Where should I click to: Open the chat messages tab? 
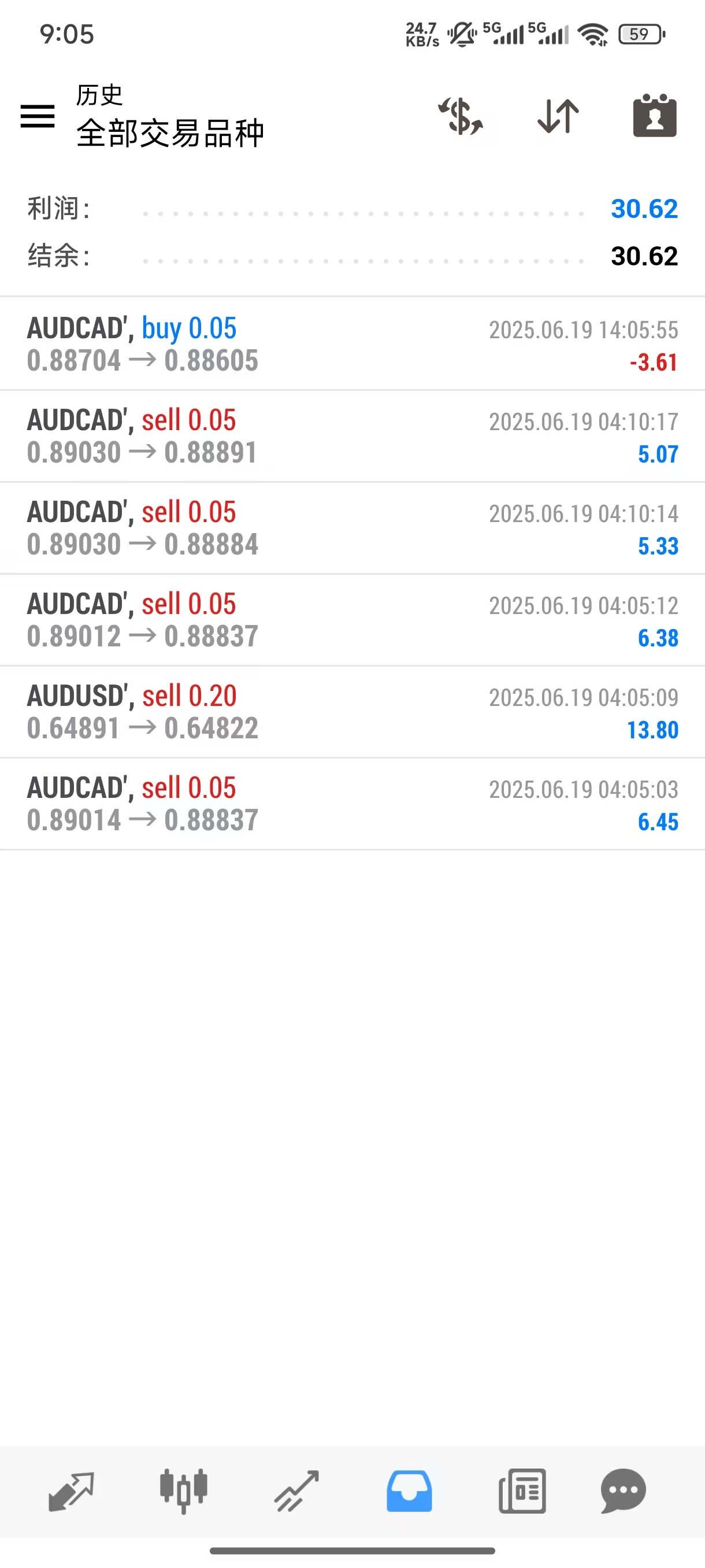[623, 1491]
